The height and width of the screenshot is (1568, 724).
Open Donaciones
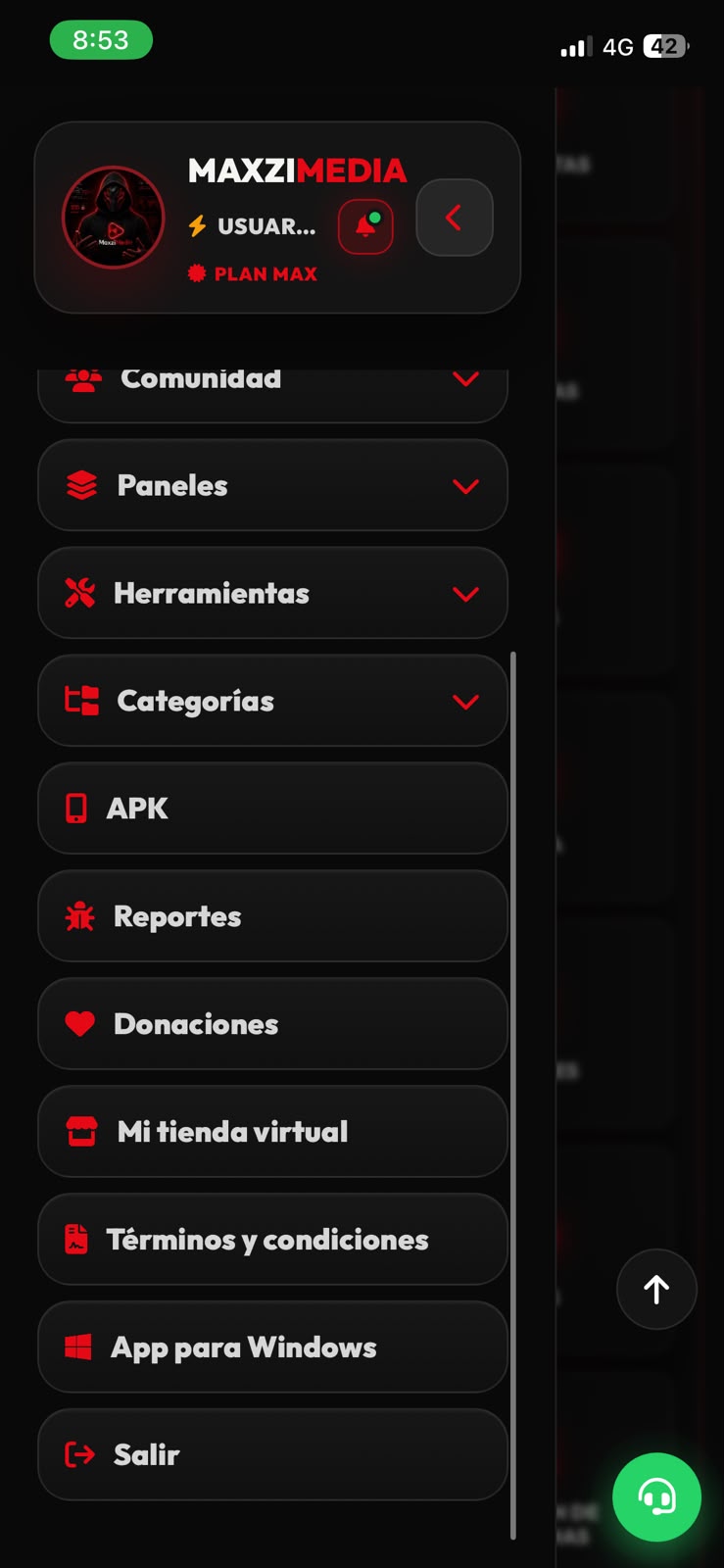[272, 1024]
